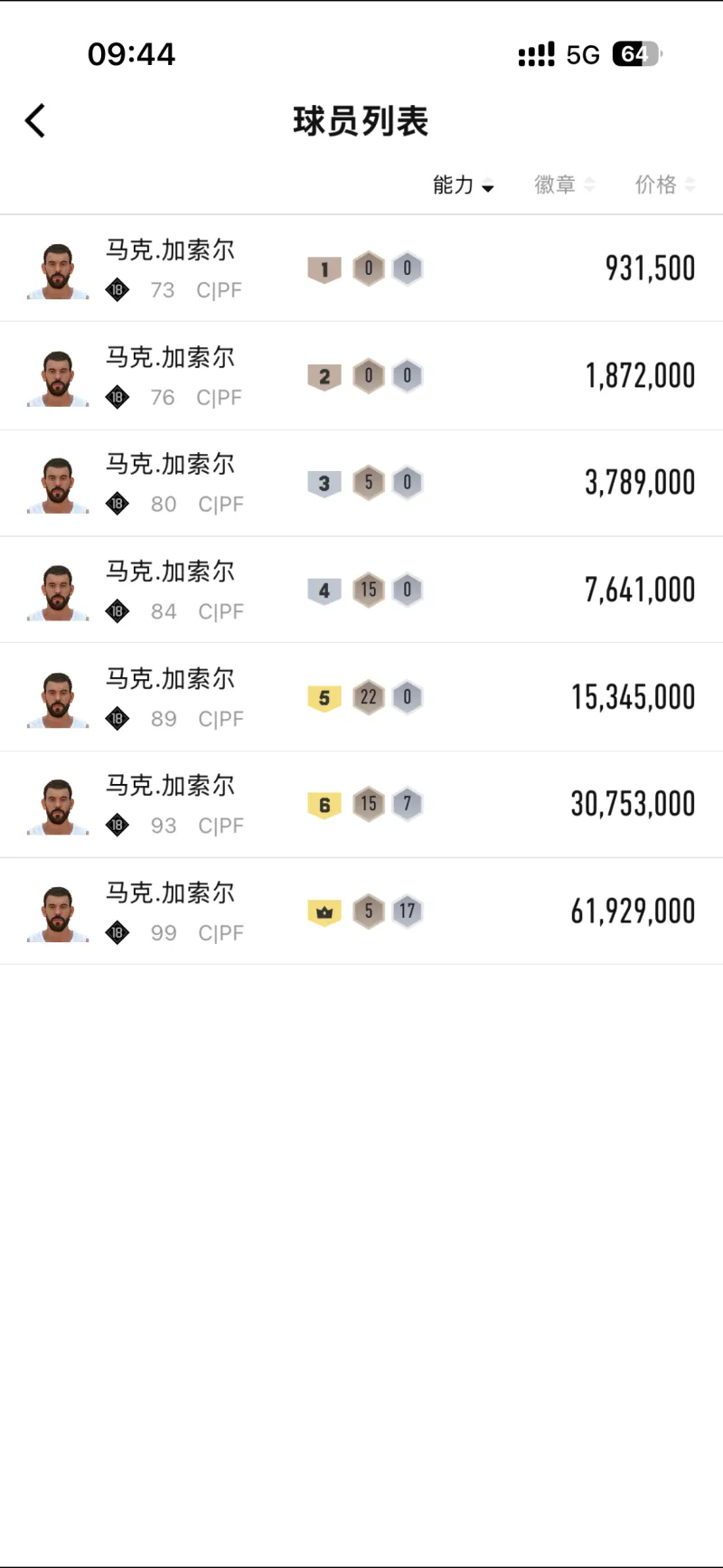This screenshot has width=723, height=1568.
Task: Open the 马克.加索尔 card rated 73
Action: point(361,269)
